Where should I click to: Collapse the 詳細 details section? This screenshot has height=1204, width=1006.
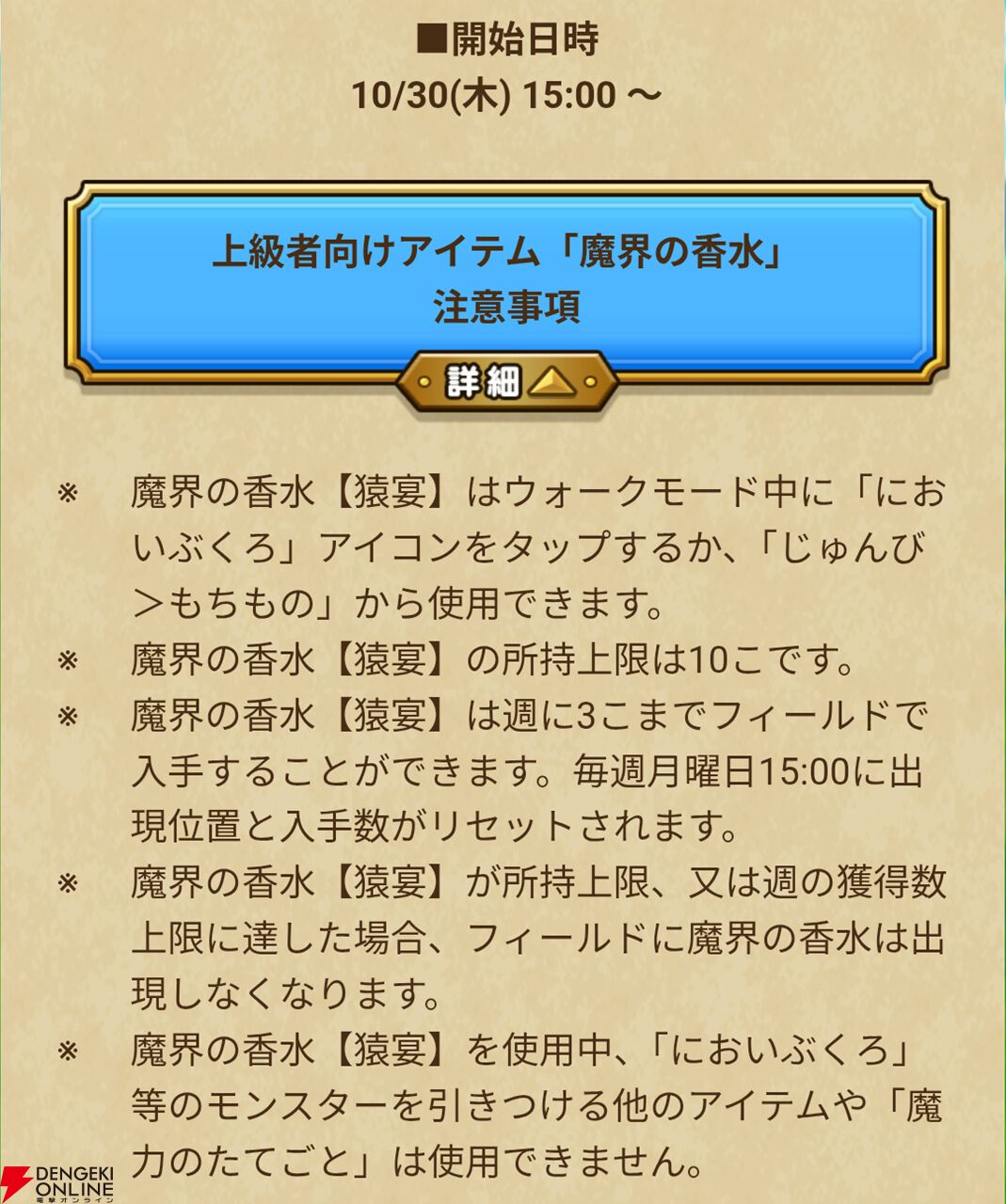click(x=507, y=382)
